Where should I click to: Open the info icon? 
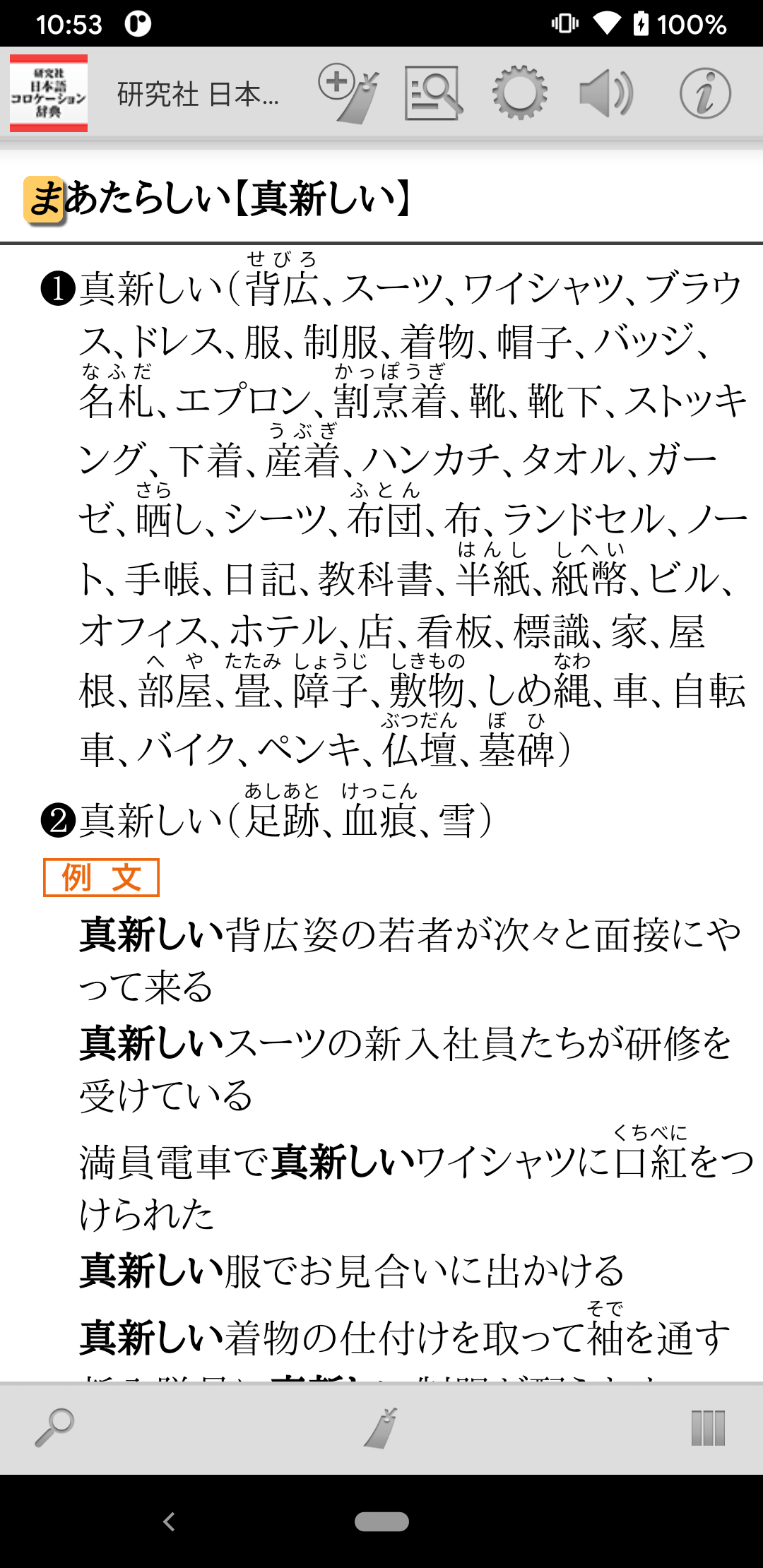tap(705, 93)
